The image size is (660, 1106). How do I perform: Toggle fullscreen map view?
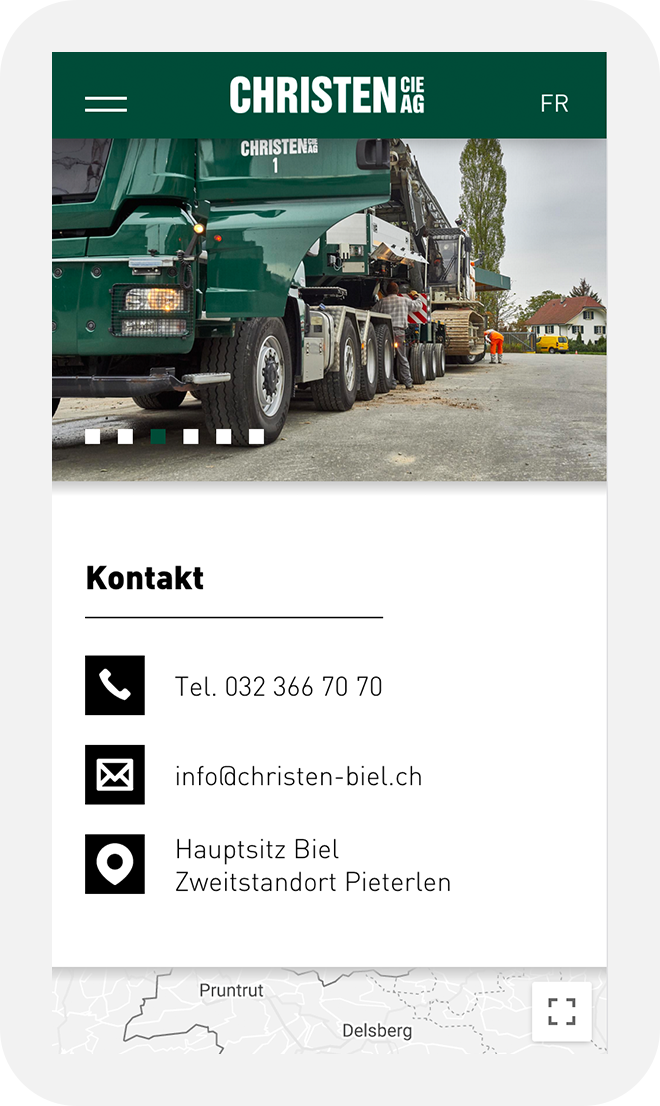pos(562,1011)
